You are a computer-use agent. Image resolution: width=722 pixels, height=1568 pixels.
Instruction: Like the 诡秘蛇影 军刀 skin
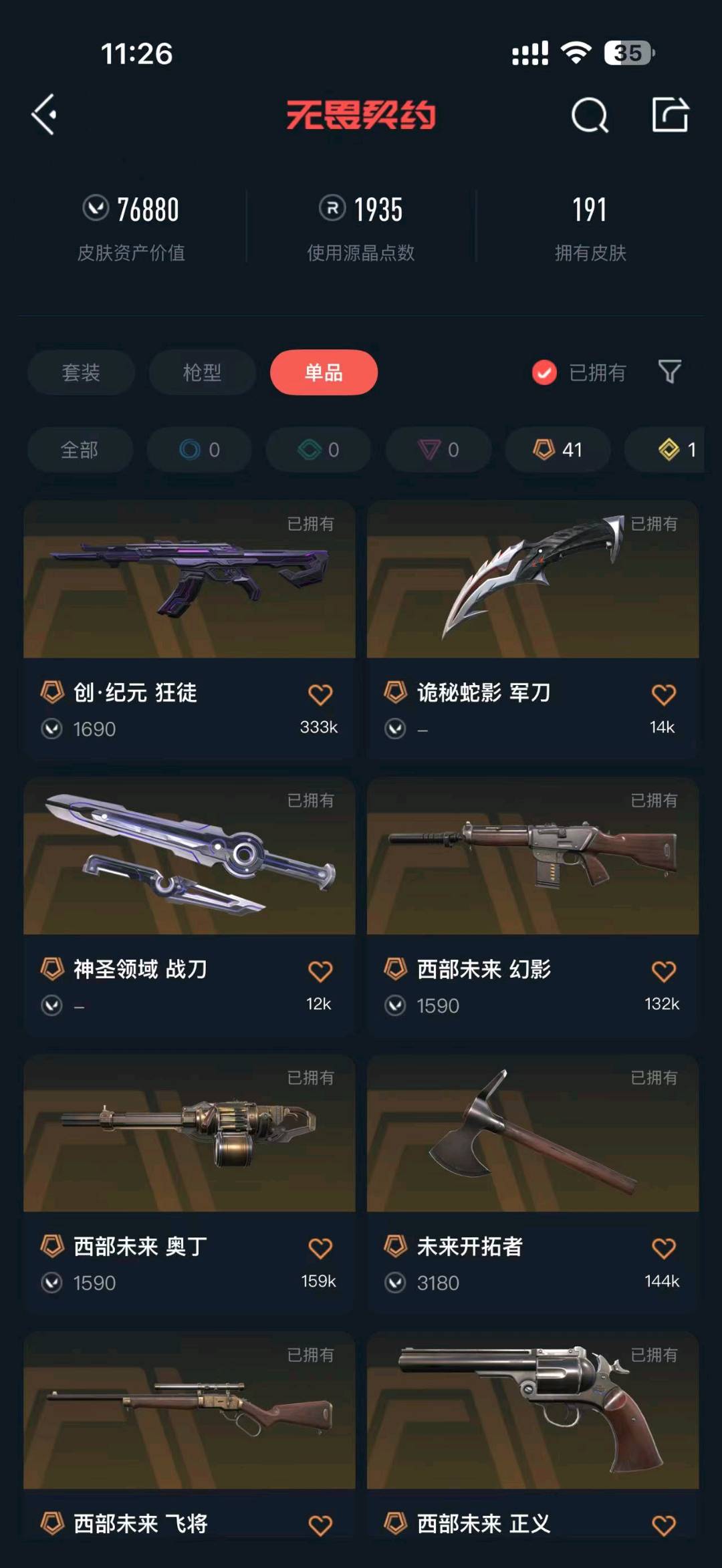tap(663, 694)
